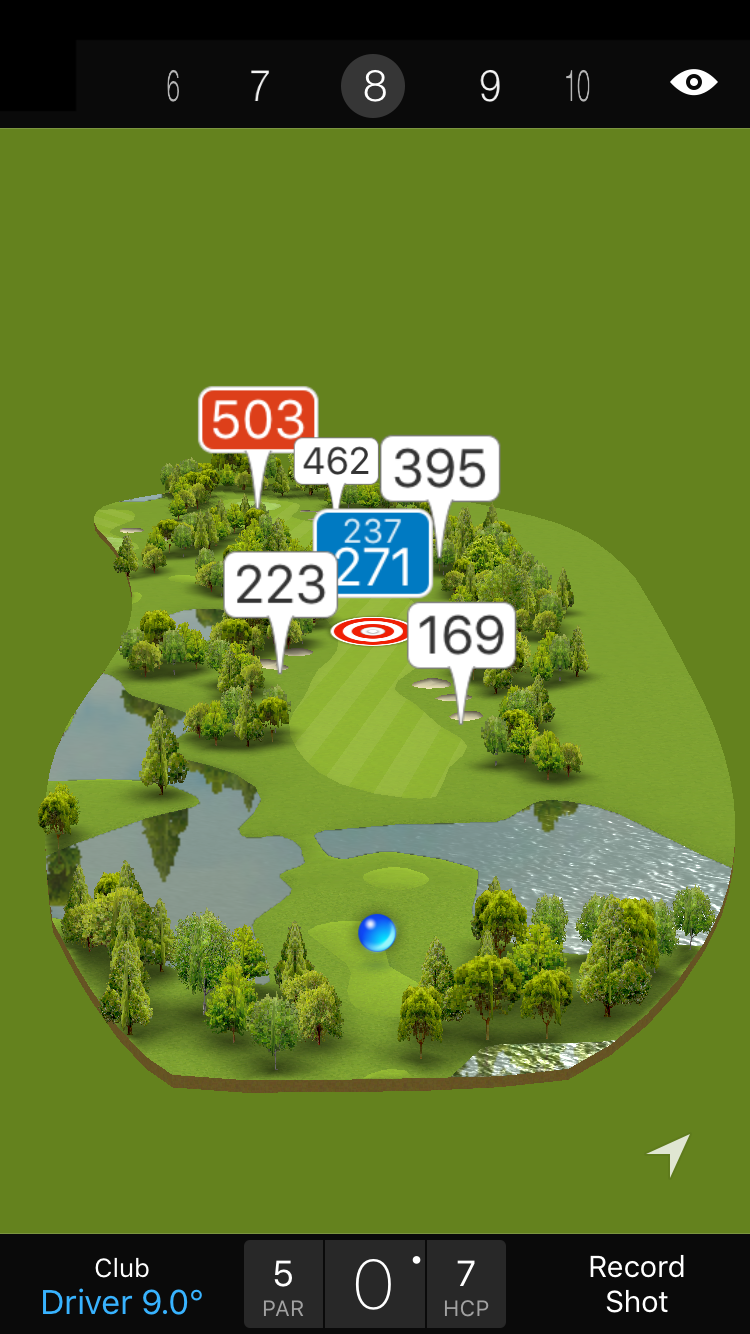Screen dimensions: 750x1334
Task: Change the Driver 9.0° club selection
Action: (122, 1285)
